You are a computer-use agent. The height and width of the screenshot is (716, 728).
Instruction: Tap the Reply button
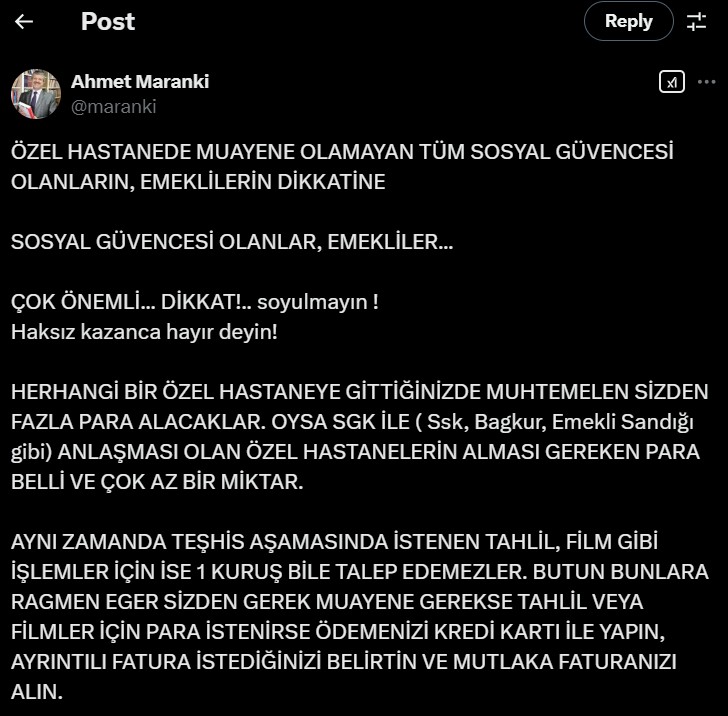pyautogui.click(x=628, y=21)
